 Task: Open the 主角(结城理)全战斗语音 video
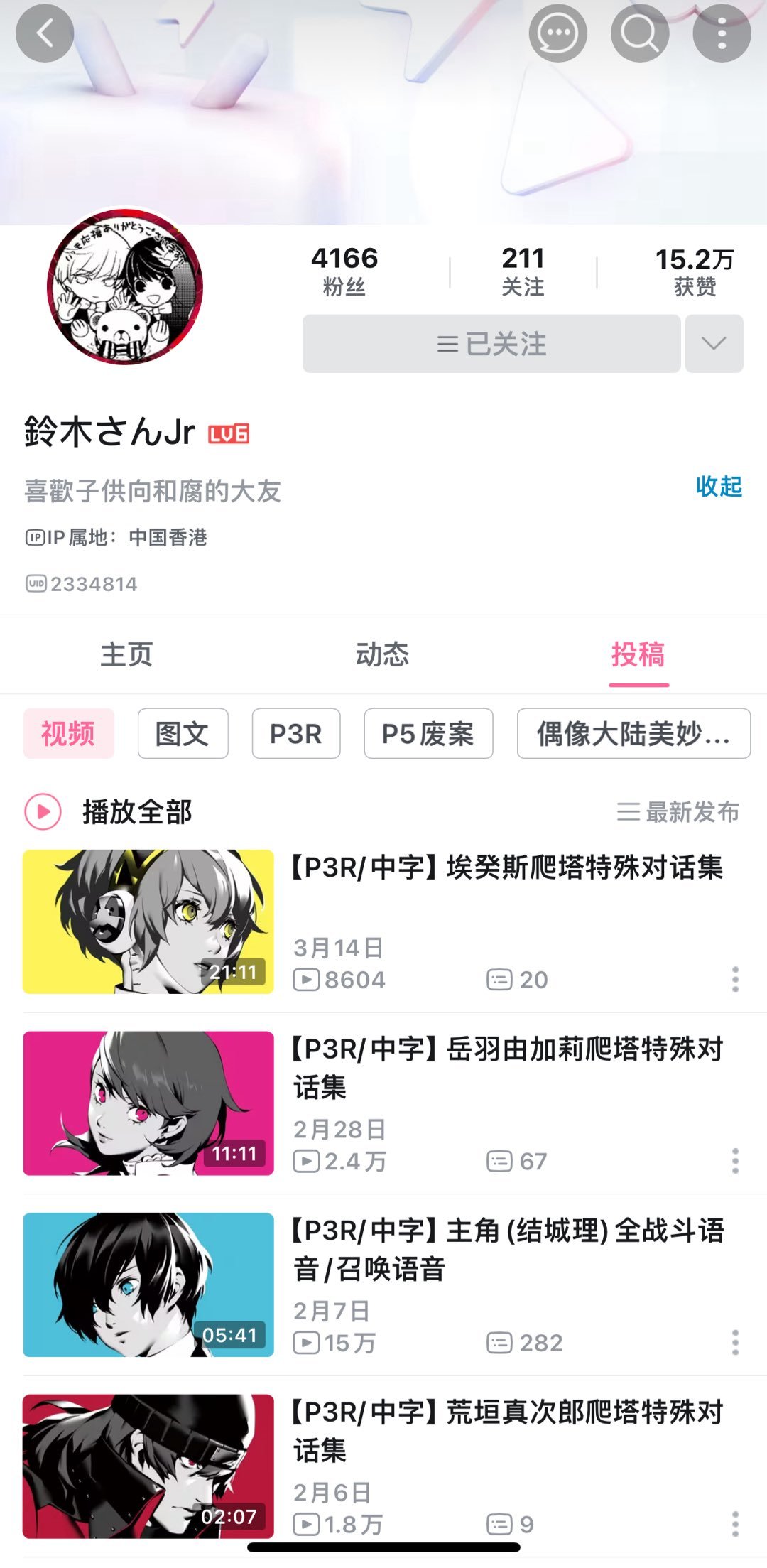(x=506, y=1248)
